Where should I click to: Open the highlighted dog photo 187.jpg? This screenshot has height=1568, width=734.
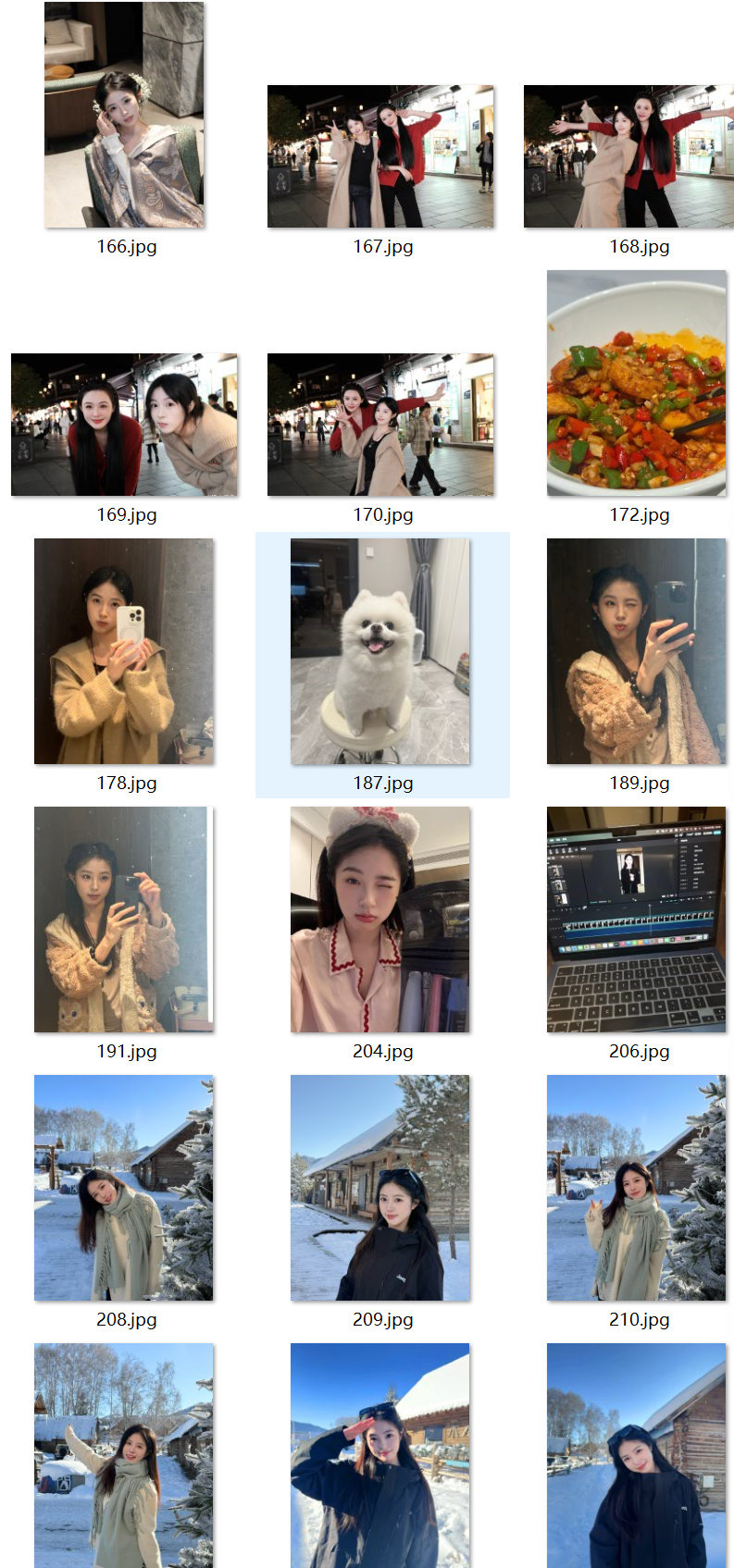click(380, 651)
